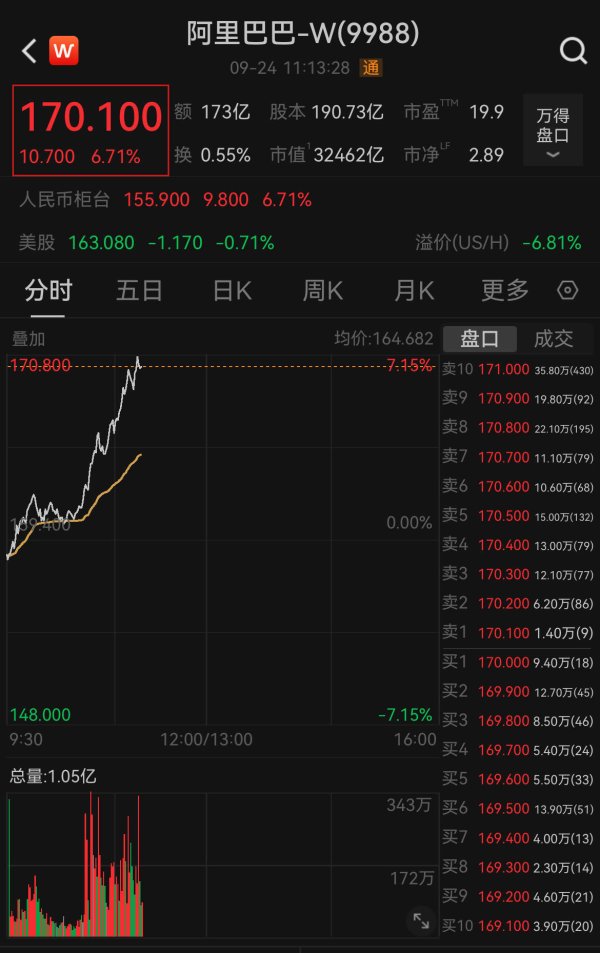Select the 周K chart tab

323,291
